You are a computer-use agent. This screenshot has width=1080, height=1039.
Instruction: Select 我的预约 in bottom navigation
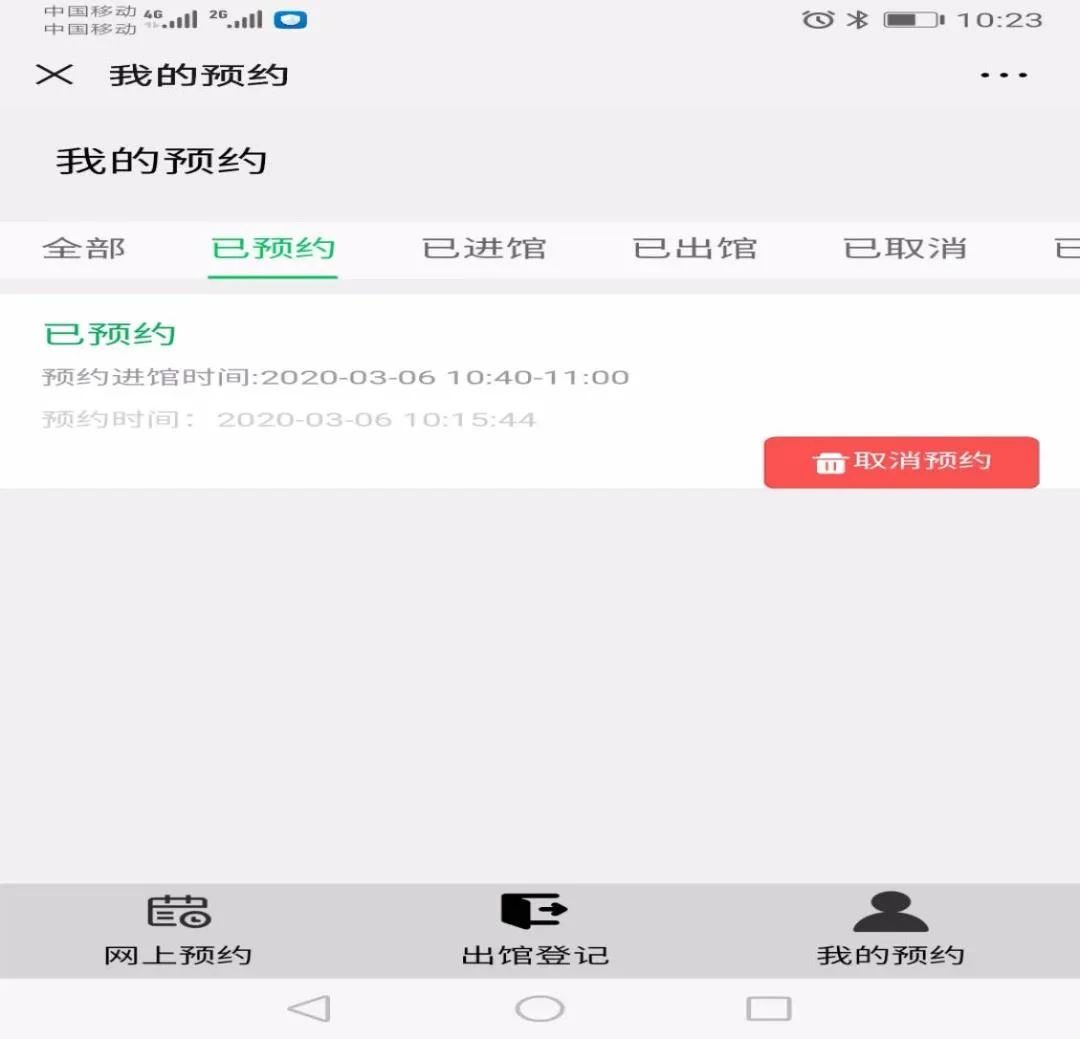click(x=890, y=931)
